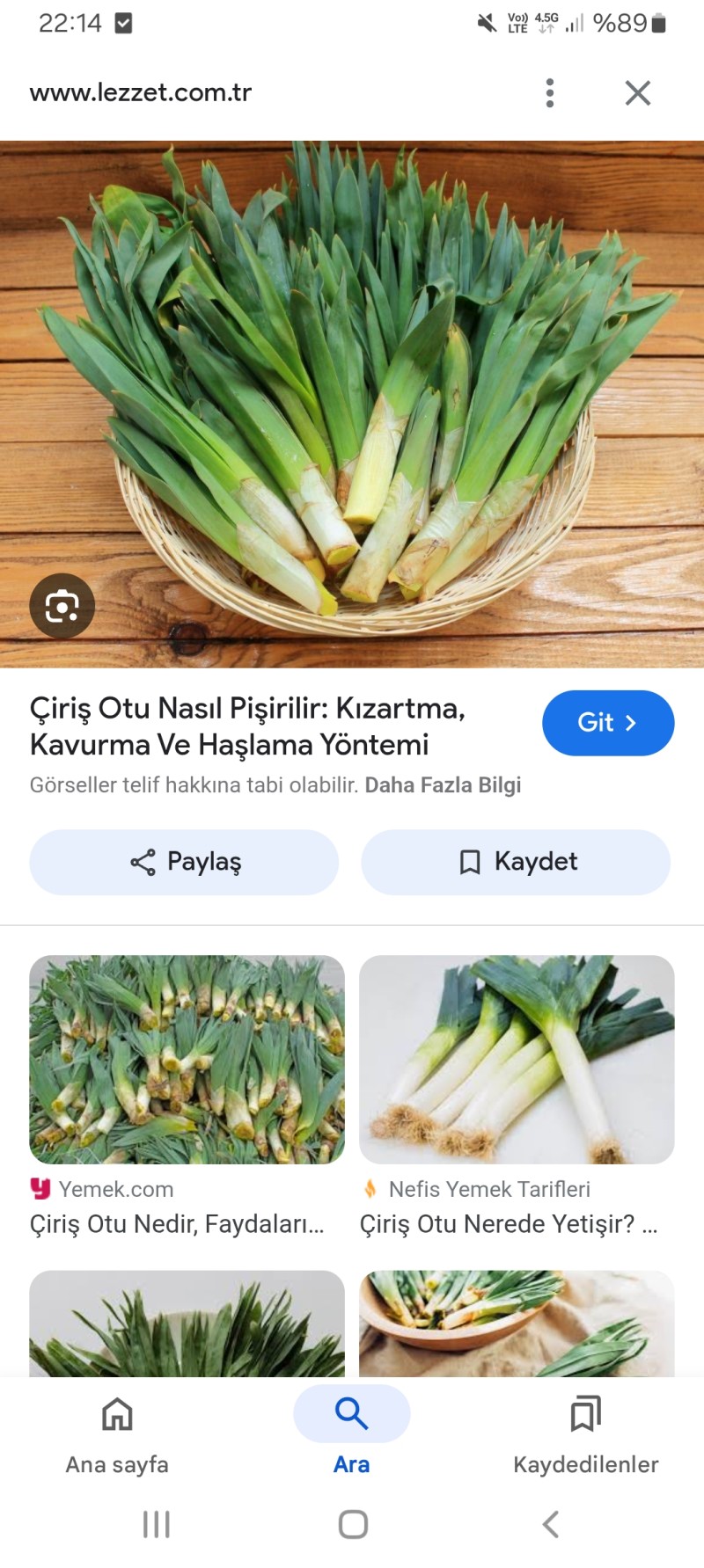Tap the Git button to visit site
Viewport: 704px width, 1568px height.
point(608,722)
